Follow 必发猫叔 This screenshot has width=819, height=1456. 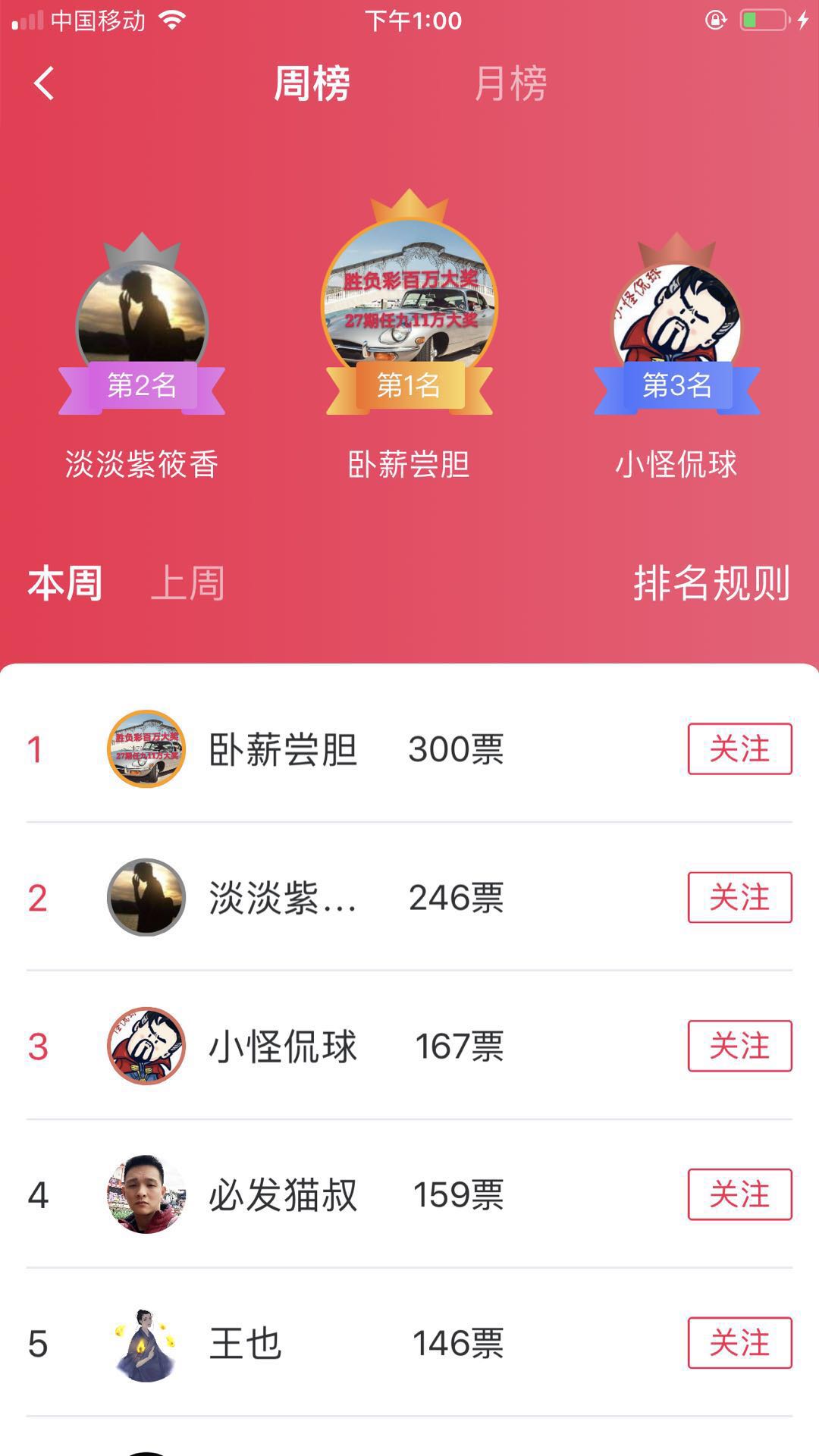click(739, 1195)
